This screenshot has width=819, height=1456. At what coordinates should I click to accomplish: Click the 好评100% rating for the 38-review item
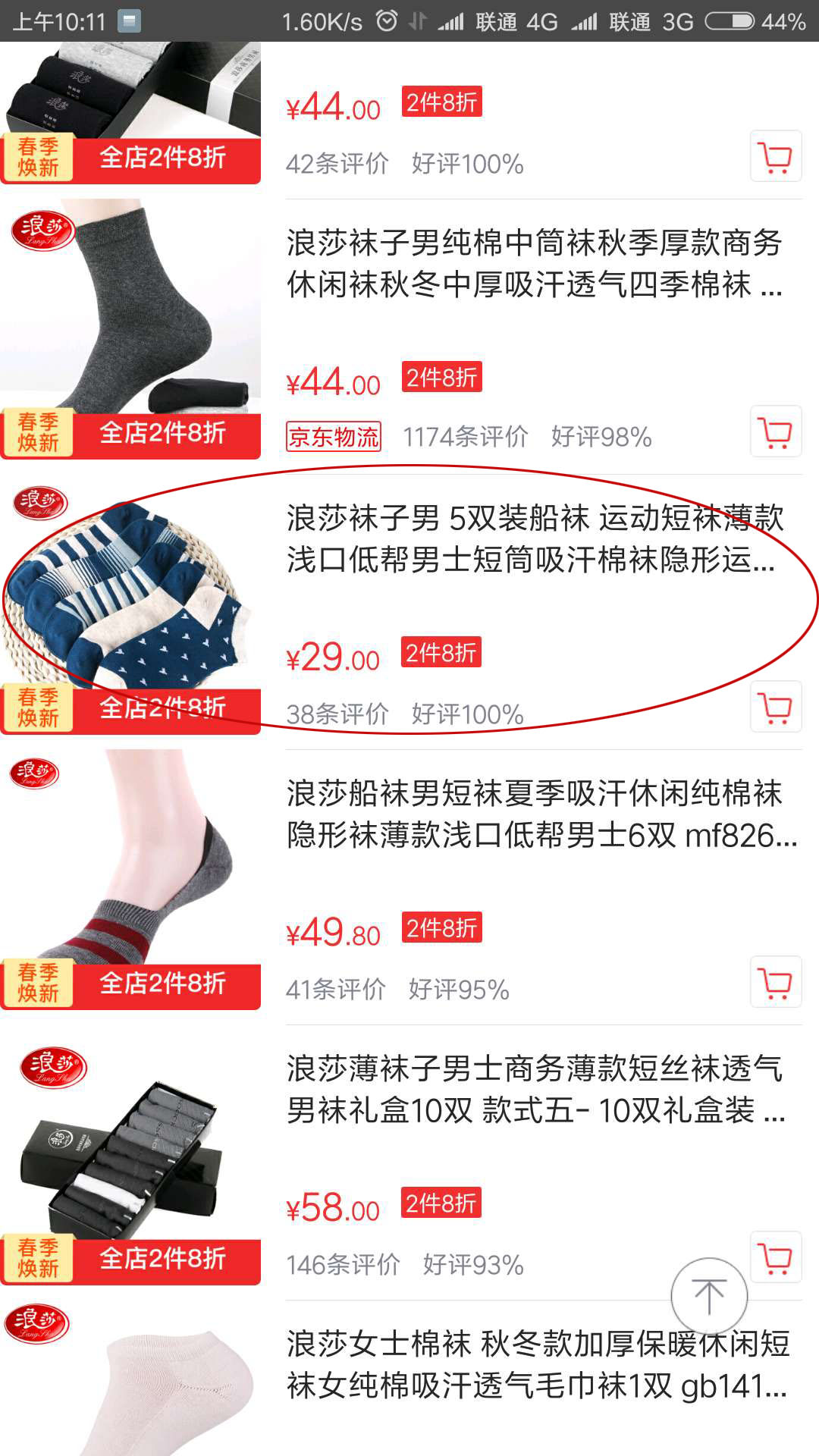coord(467,711)
